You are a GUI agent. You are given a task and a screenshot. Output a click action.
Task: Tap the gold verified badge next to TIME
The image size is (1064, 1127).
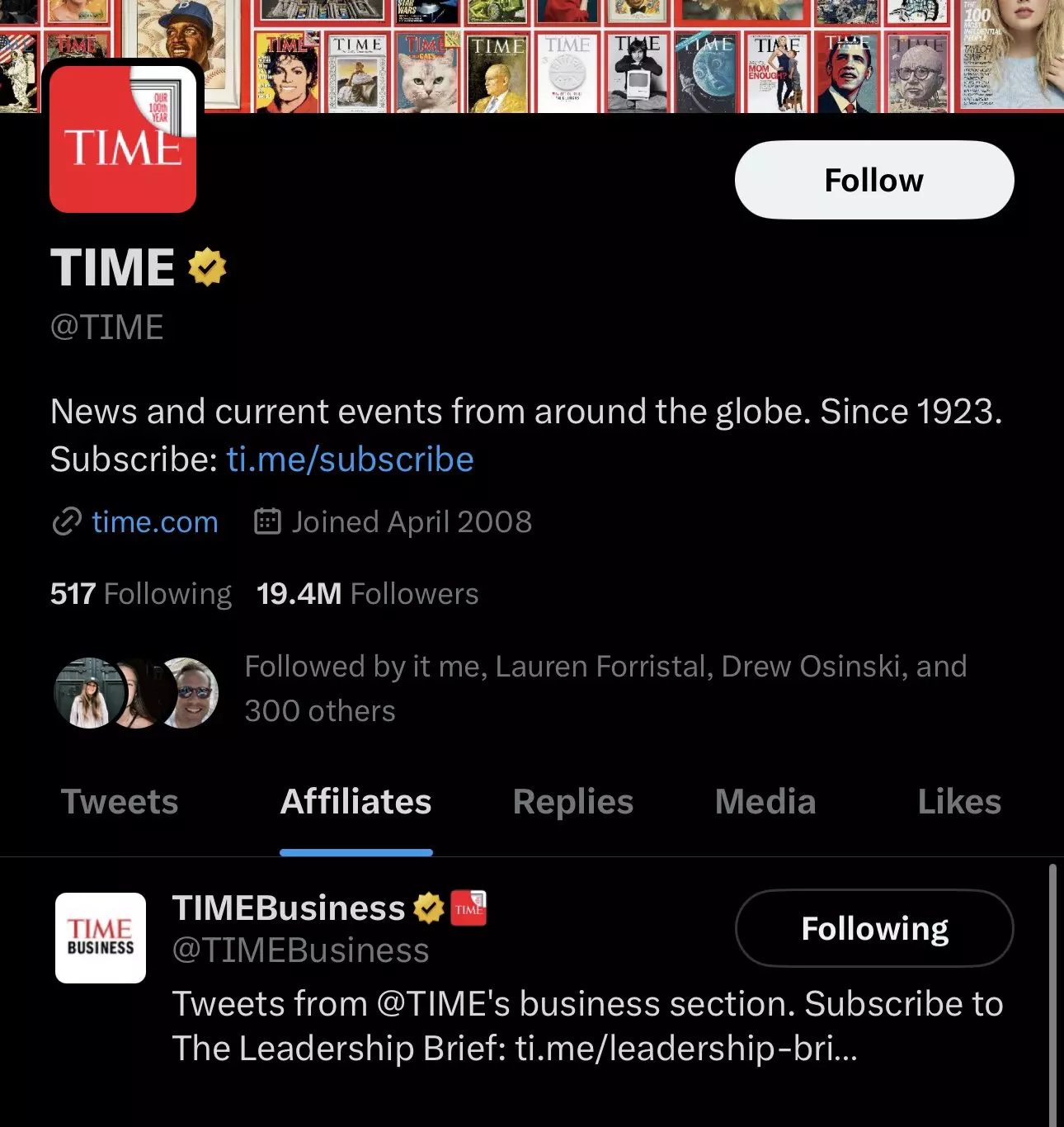click(x=207, y=267)
